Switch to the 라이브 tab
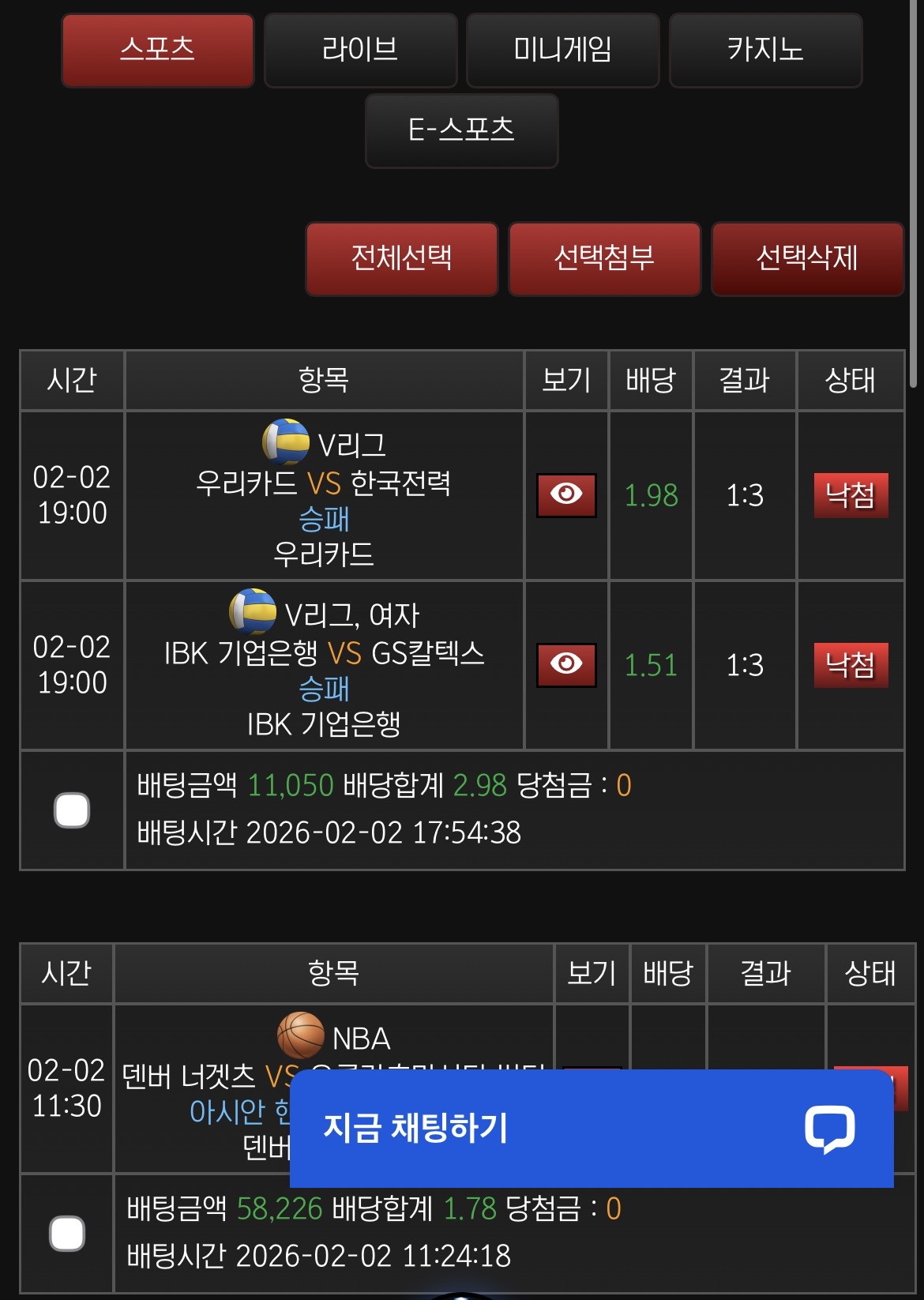Screen dimensions: 924x1300 [360, 50]
